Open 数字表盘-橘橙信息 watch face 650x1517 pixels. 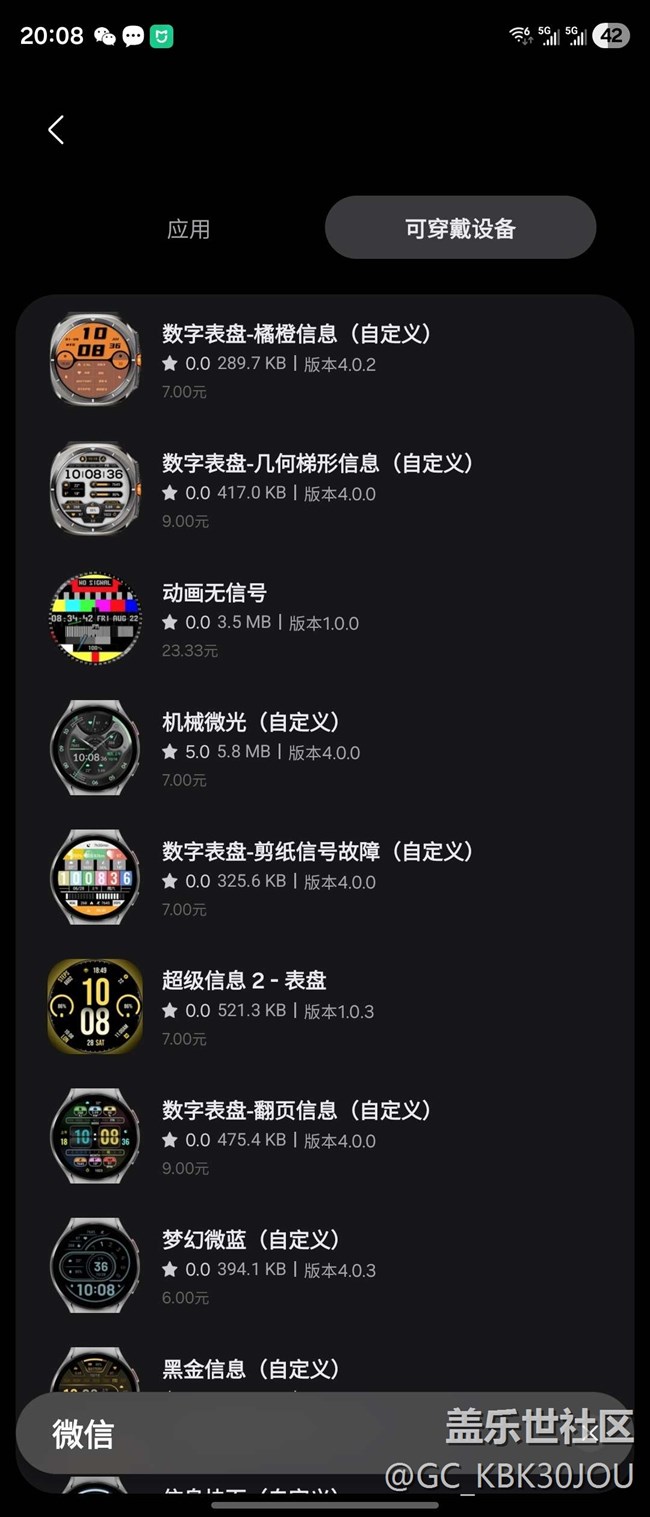click(x=297, y=334)
